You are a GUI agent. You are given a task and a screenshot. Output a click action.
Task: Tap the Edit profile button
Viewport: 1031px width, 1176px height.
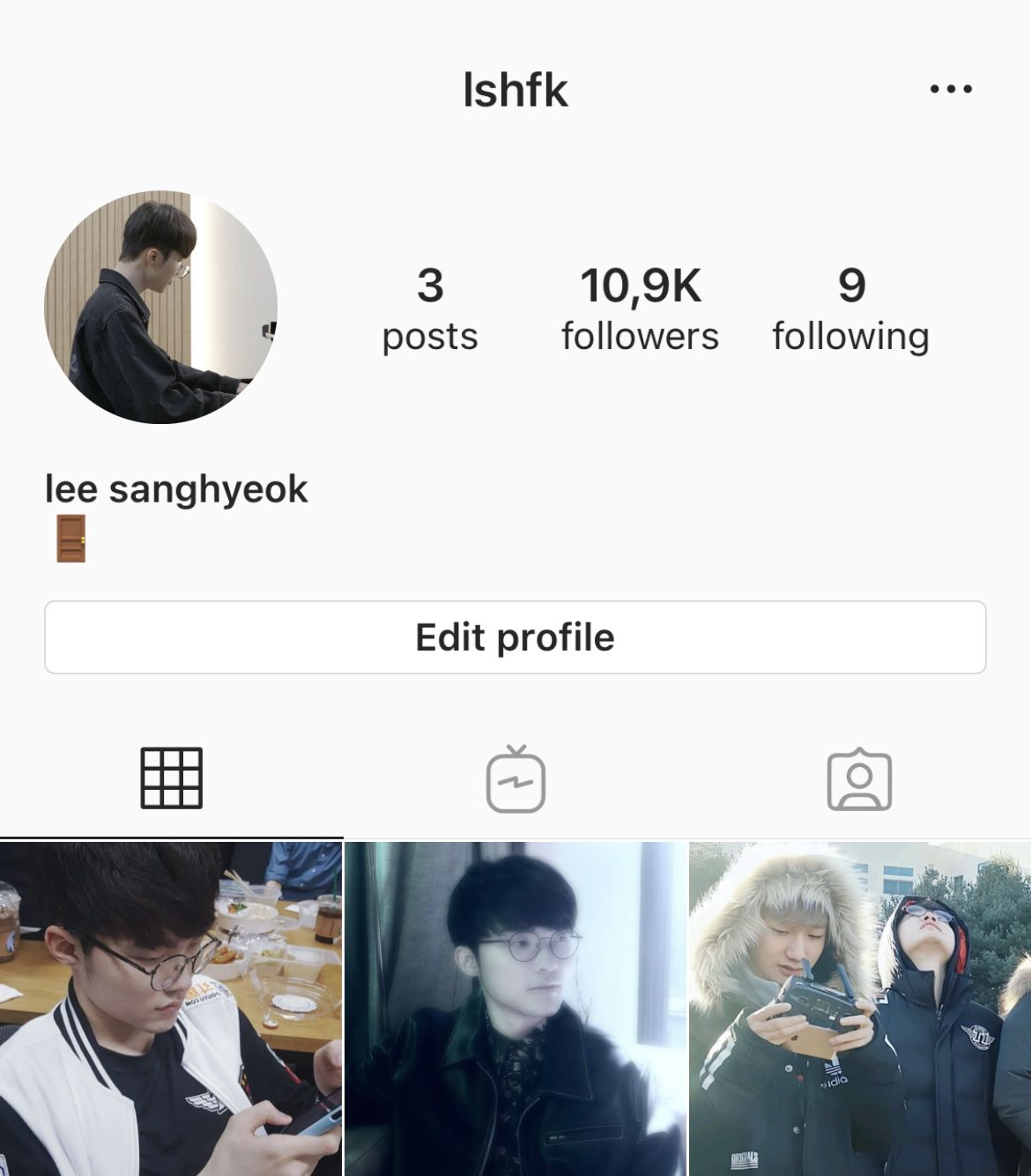click(x=515, y=637)
